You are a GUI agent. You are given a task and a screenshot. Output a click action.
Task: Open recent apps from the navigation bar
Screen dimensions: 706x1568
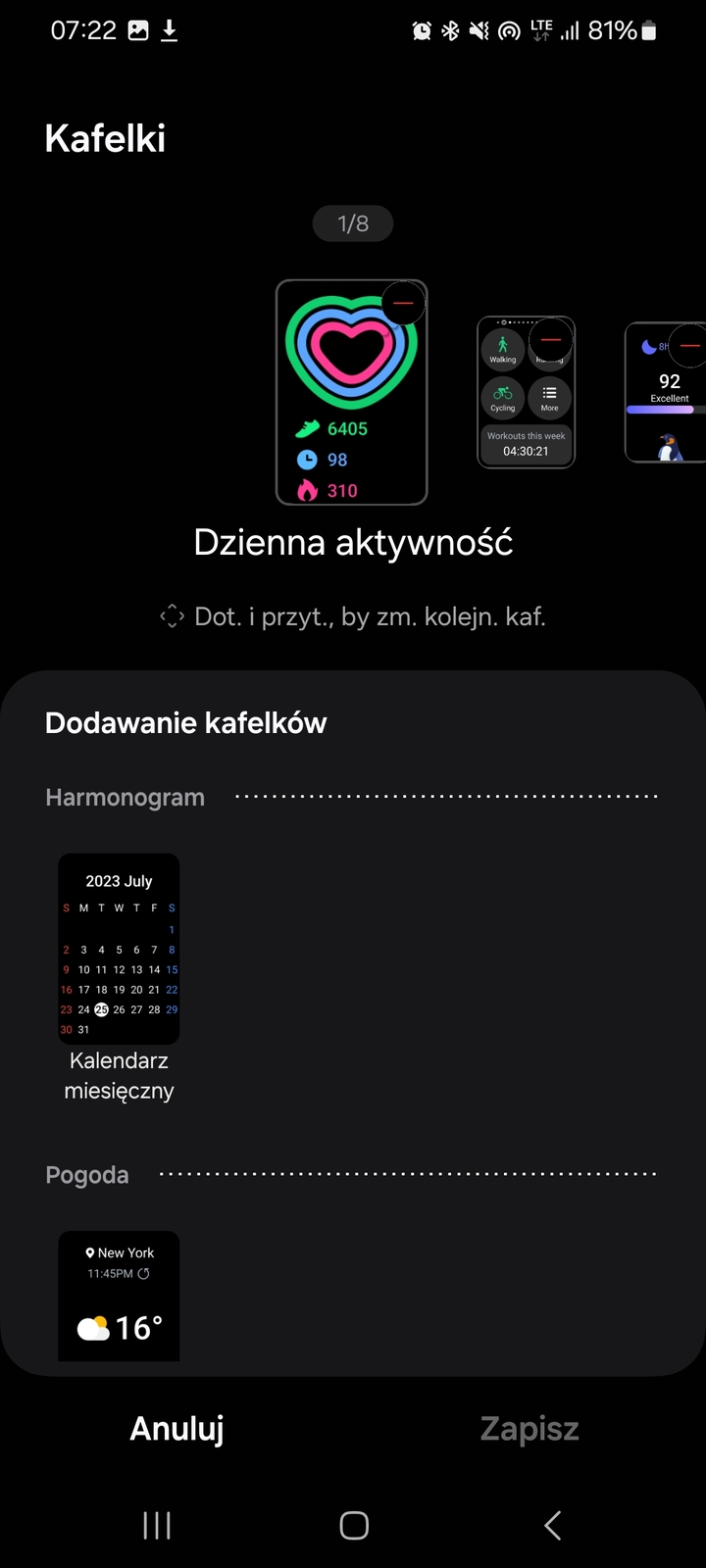tap(157, 1525)
